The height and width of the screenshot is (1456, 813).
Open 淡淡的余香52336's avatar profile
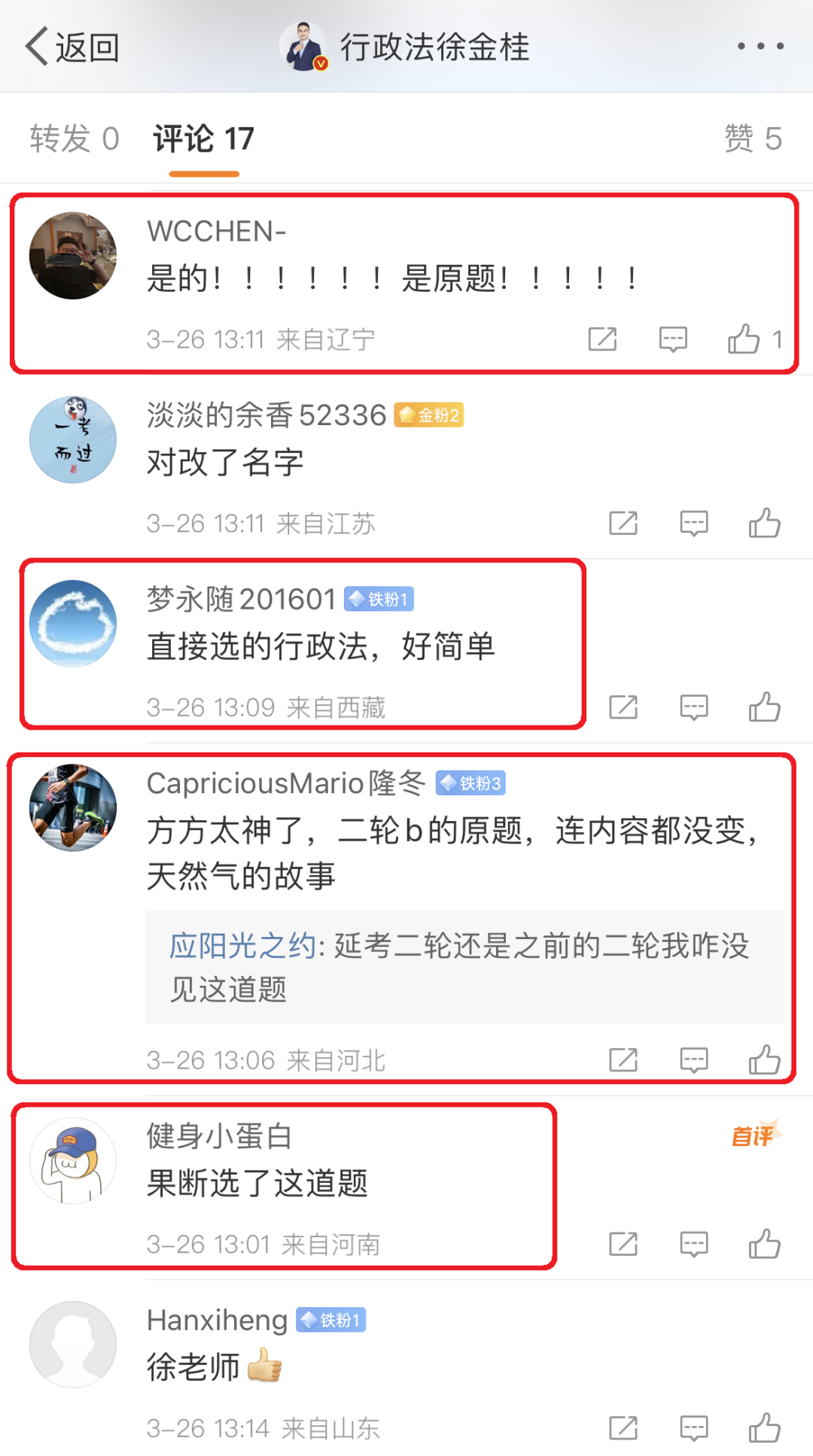[x=73, y=439]
